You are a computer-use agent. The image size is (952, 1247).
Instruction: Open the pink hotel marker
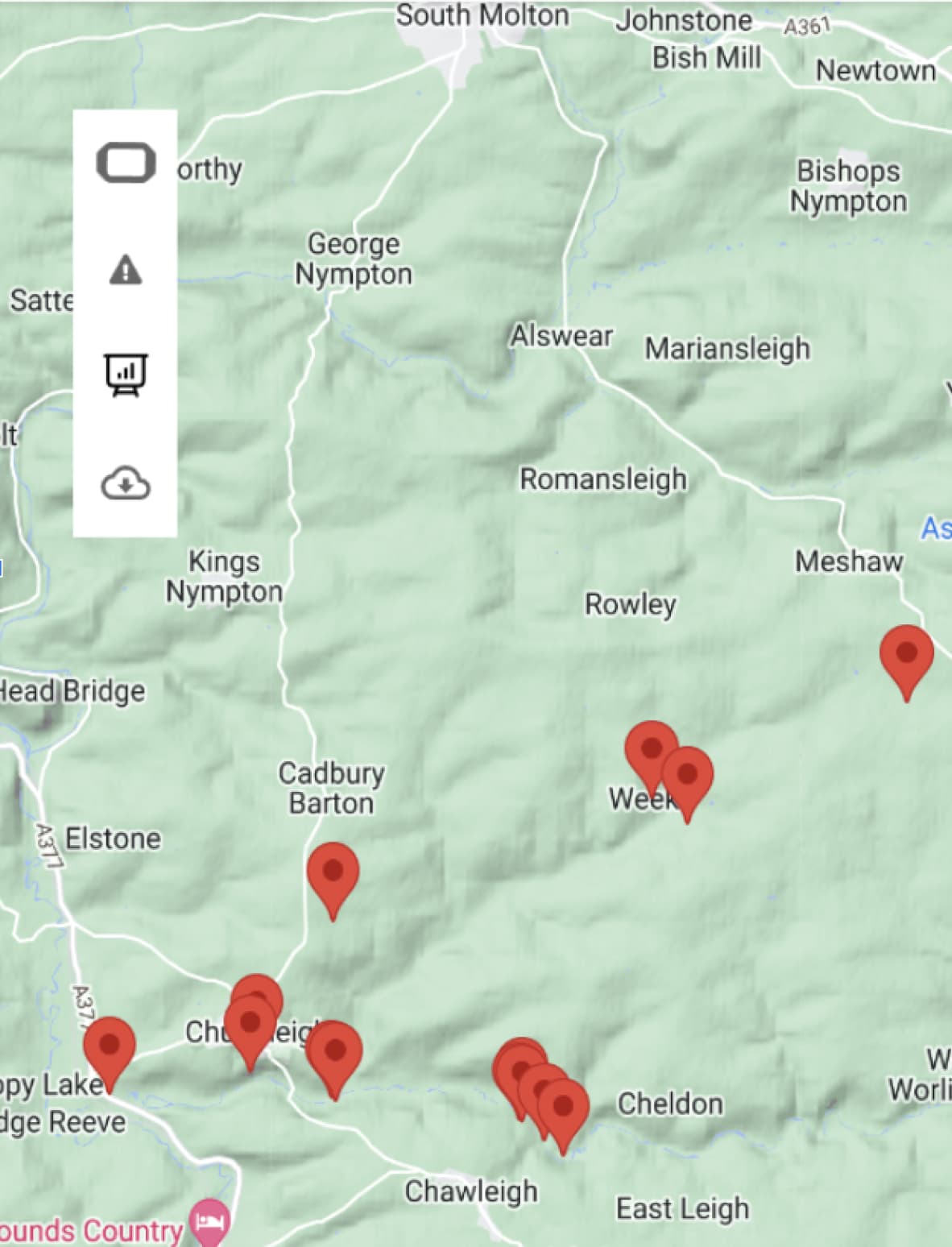(211, 1220)
